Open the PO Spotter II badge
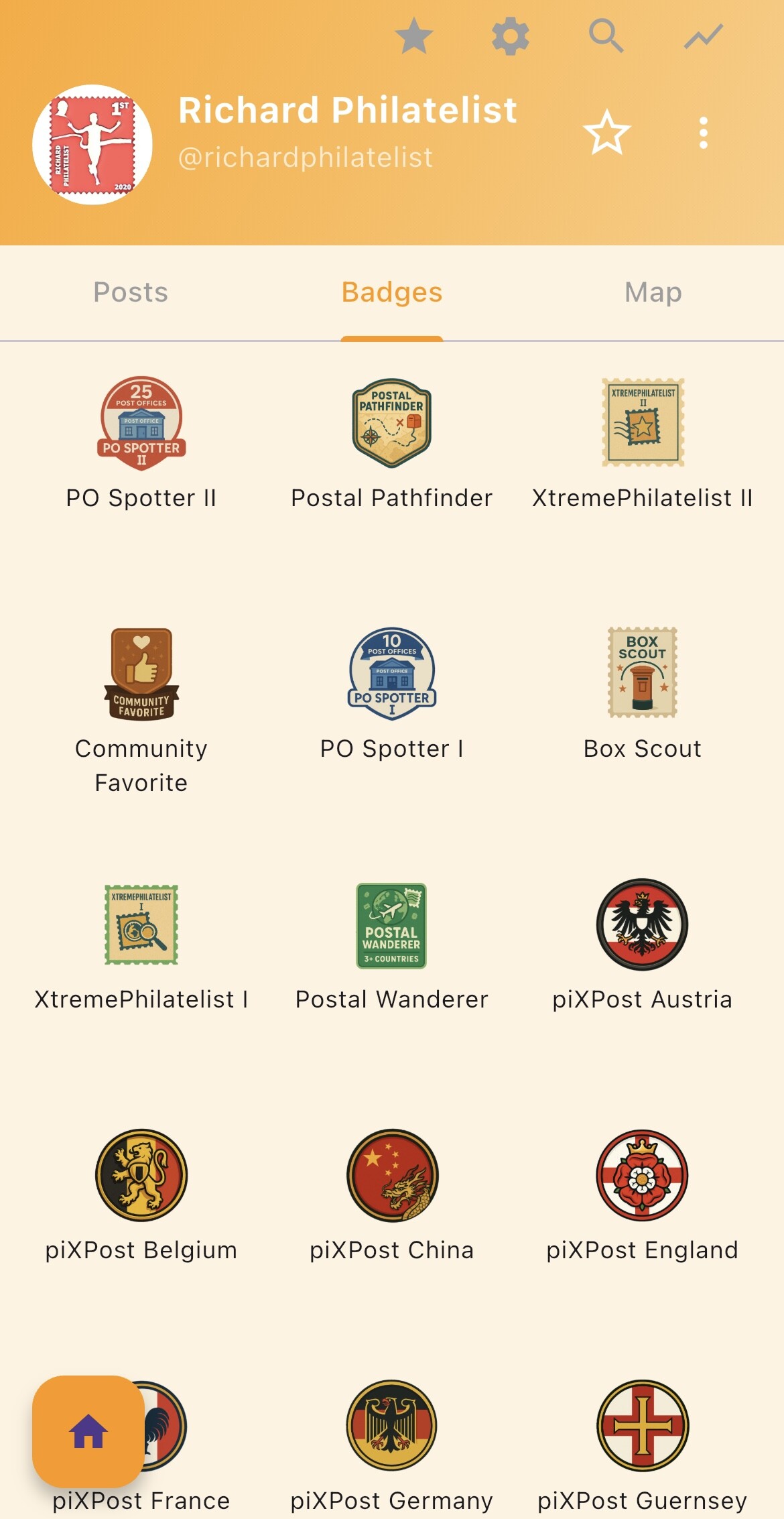784x1519 pixels. click(x=141, y=442)
